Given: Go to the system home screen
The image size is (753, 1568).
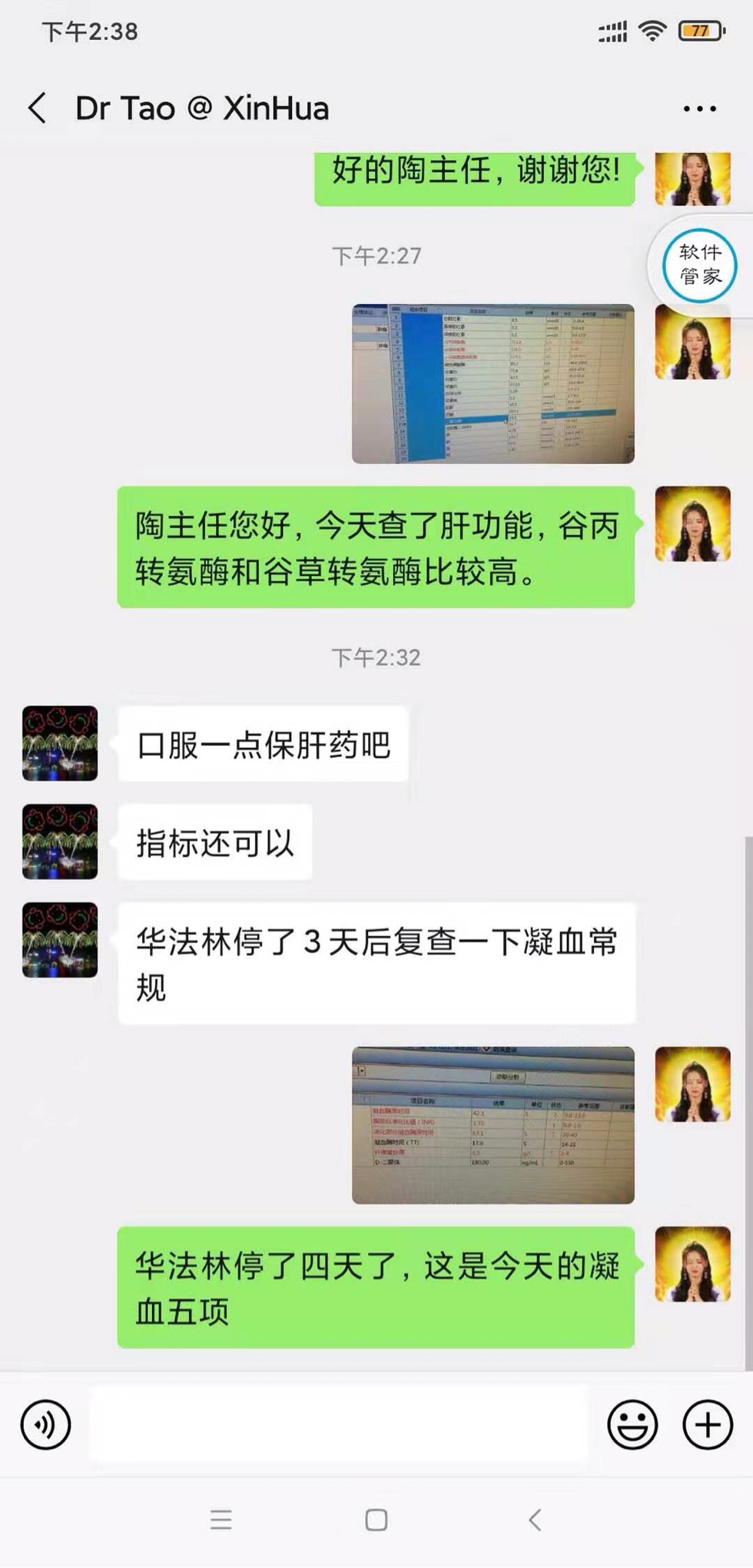Looking at the screenshot, I should pos(376,1520).
